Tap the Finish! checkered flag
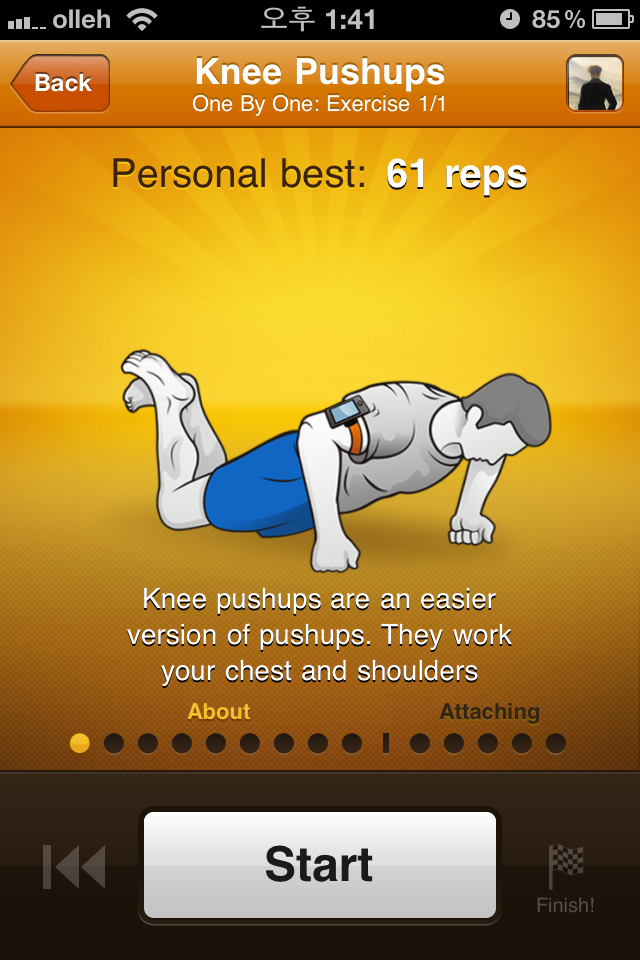Screen dimensions: 640x960 click(x=566, y=878)
